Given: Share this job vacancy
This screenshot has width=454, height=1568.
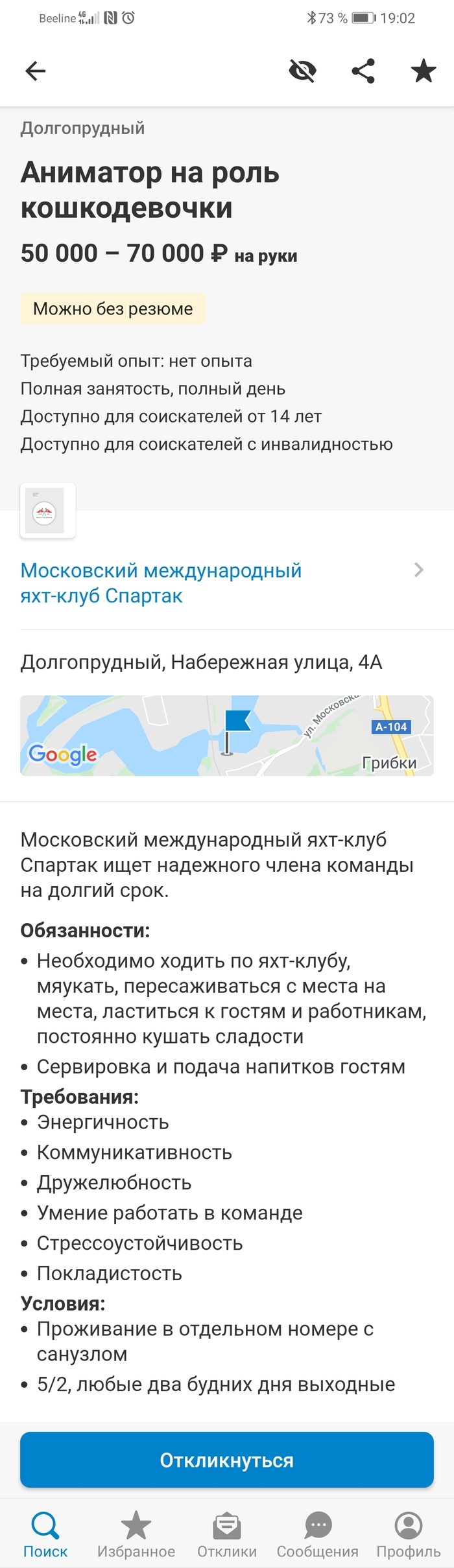Looking at the screenshot, I should pyautogui.click(x=363, y=71).
